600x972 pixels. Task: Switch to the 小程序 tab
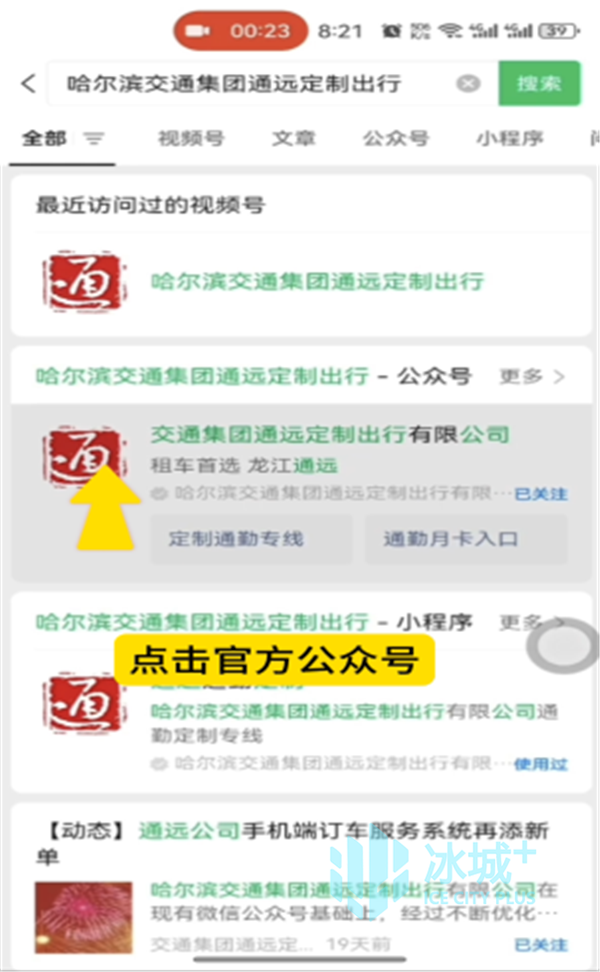pos(509,139)
